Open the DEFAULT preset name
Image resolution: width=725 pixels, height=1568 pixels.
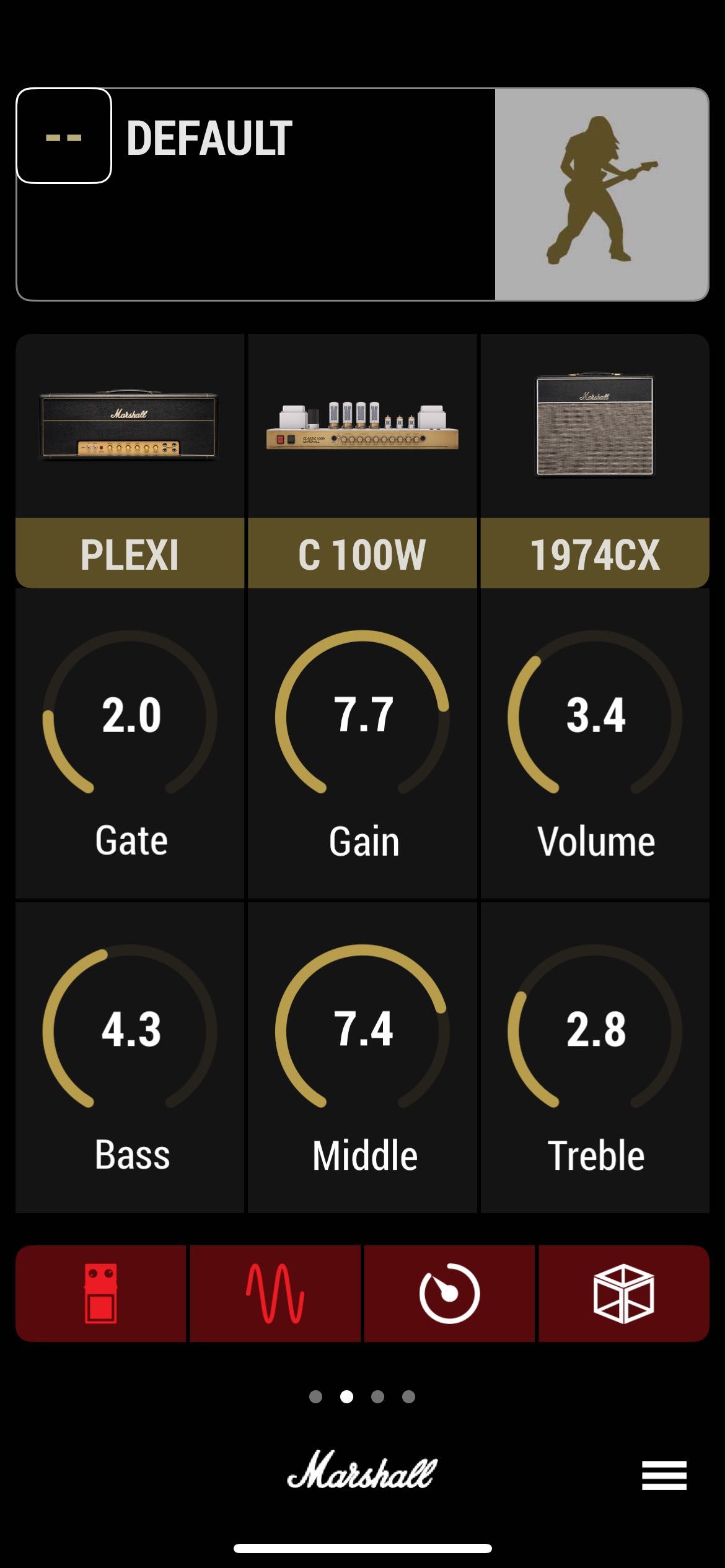click(x=209, y=139)
